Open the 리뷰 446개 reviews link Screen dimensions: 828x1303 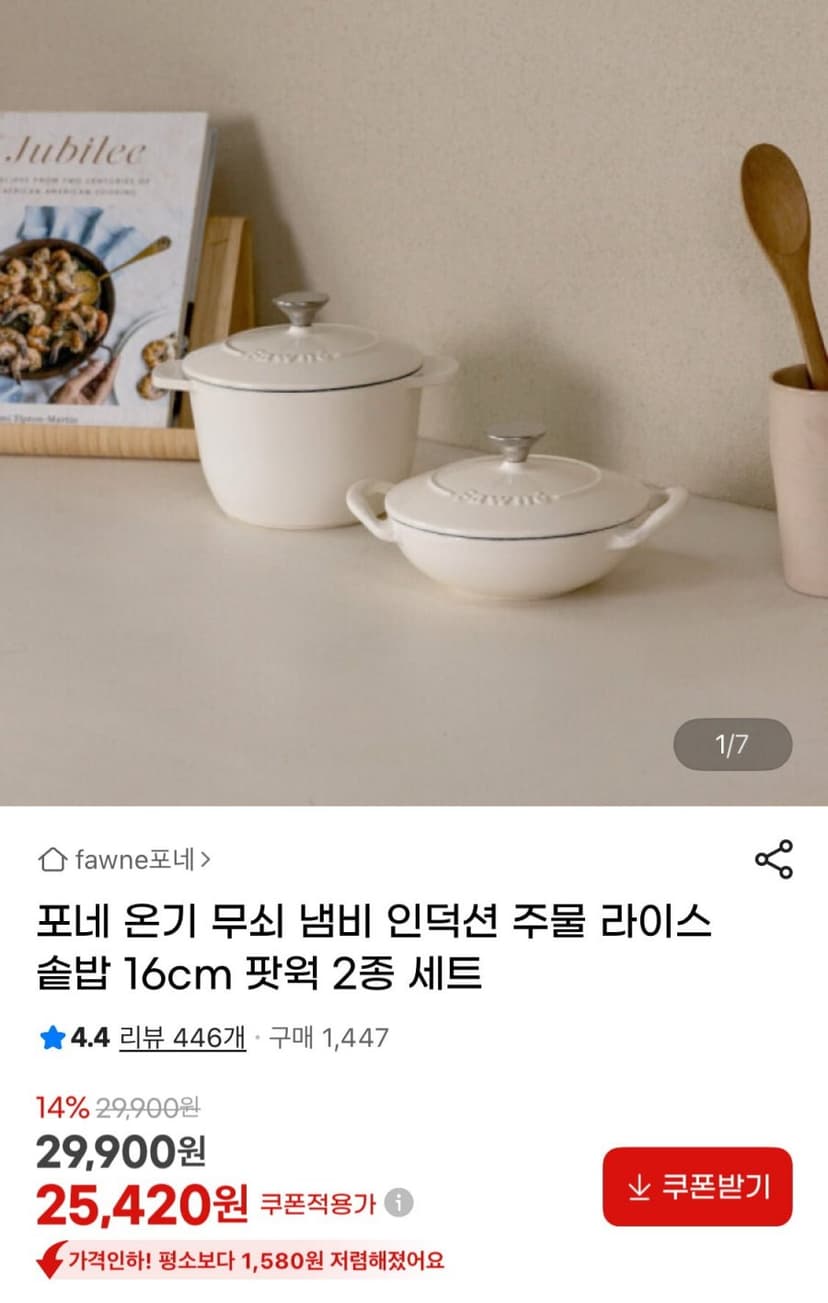click(182, 1038)
